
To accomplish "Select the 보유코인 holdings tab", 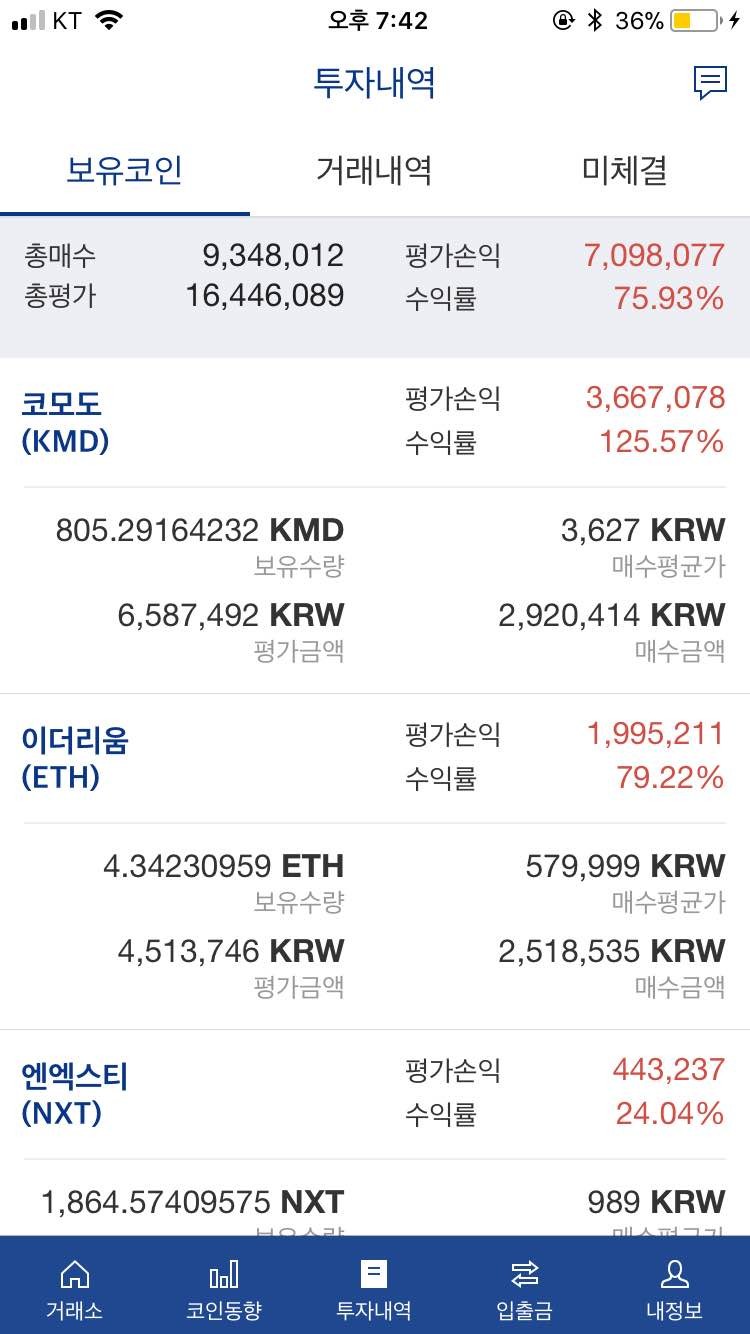I will 124,171.
